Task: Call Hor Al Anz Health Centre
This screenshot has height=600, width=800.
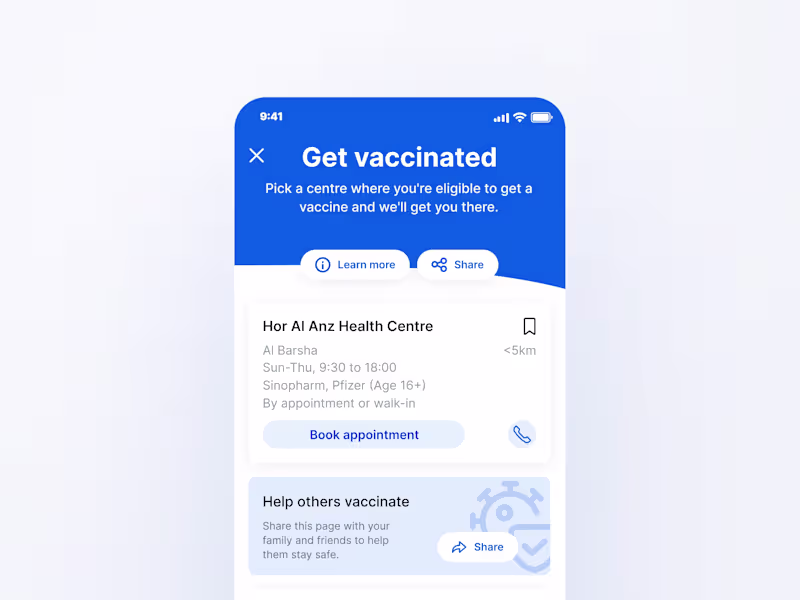Action: tap(522, 435)
